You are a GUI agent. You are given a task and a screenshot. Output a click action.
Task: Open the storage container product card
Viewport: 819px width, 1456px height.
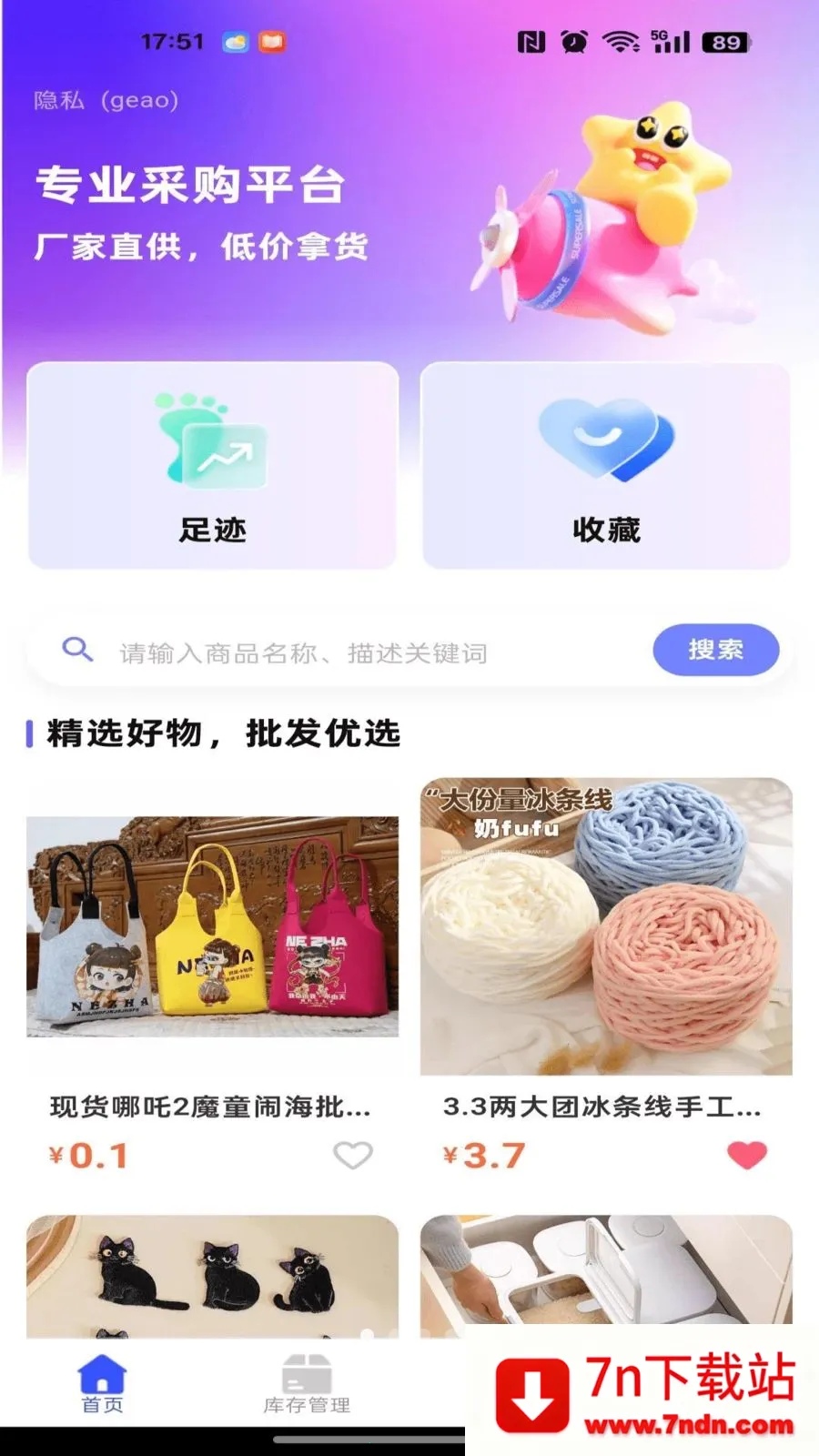(x=606, y=1270)
